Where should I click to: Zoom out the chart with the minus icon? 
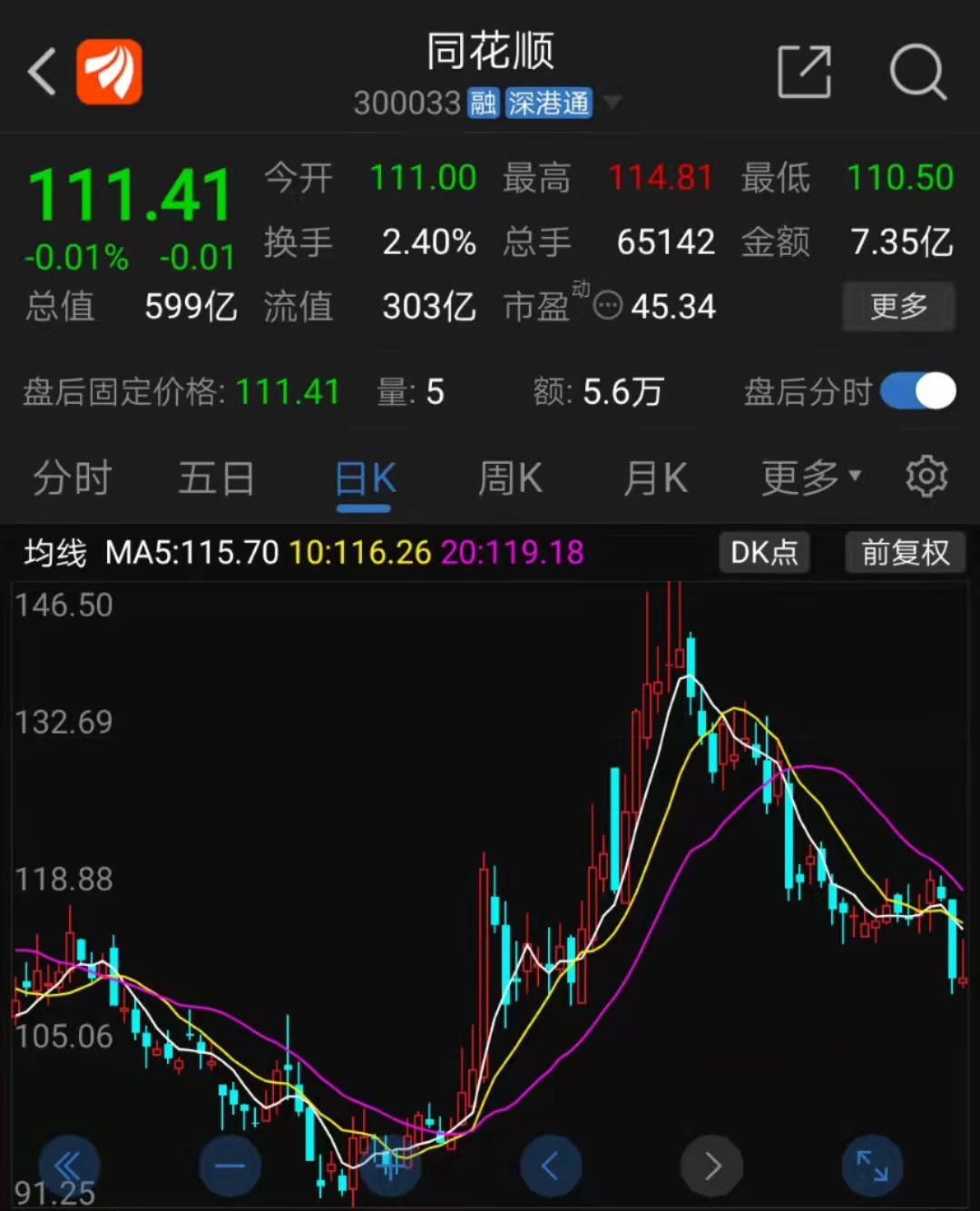point(230,1166)
